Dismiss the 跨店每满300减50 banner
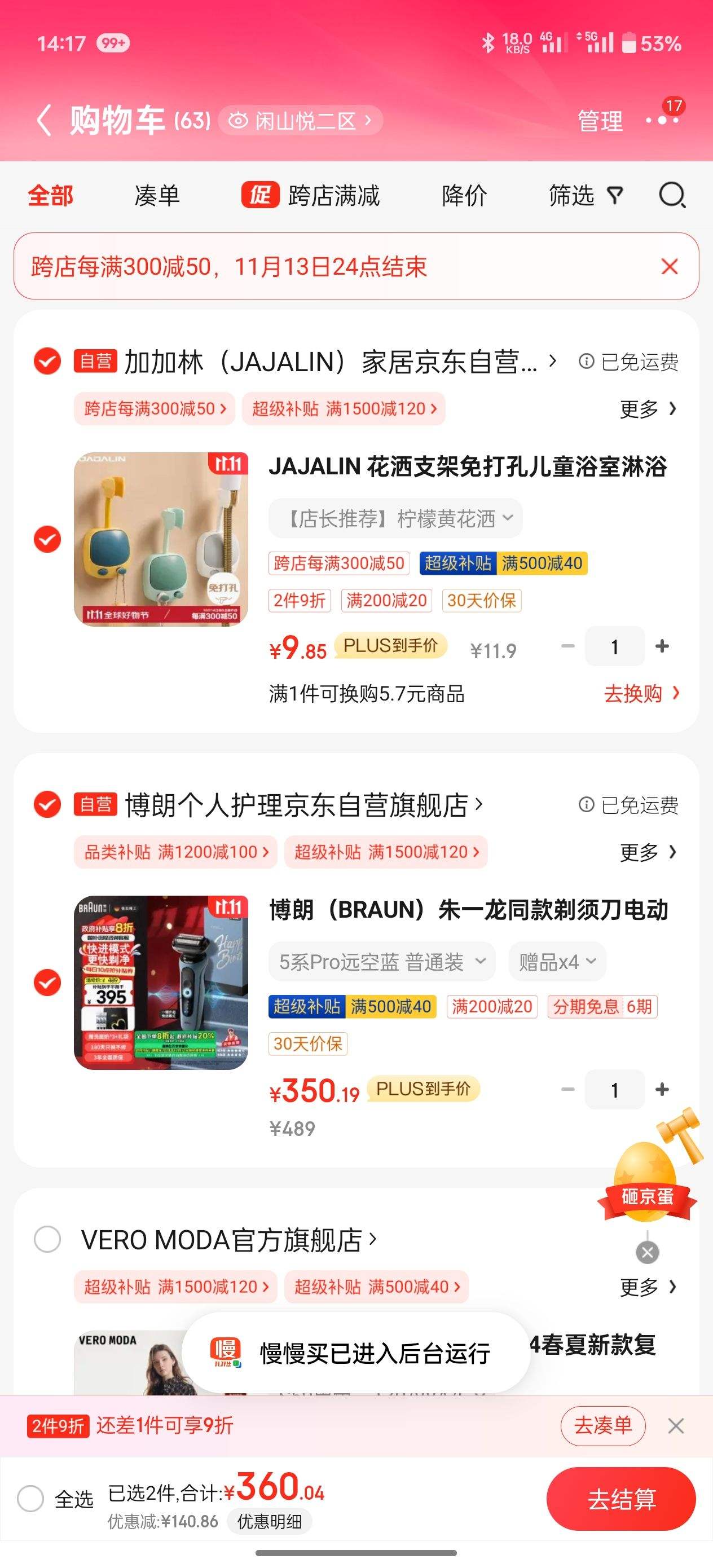The image size is (713, 1568). (668, 266)
